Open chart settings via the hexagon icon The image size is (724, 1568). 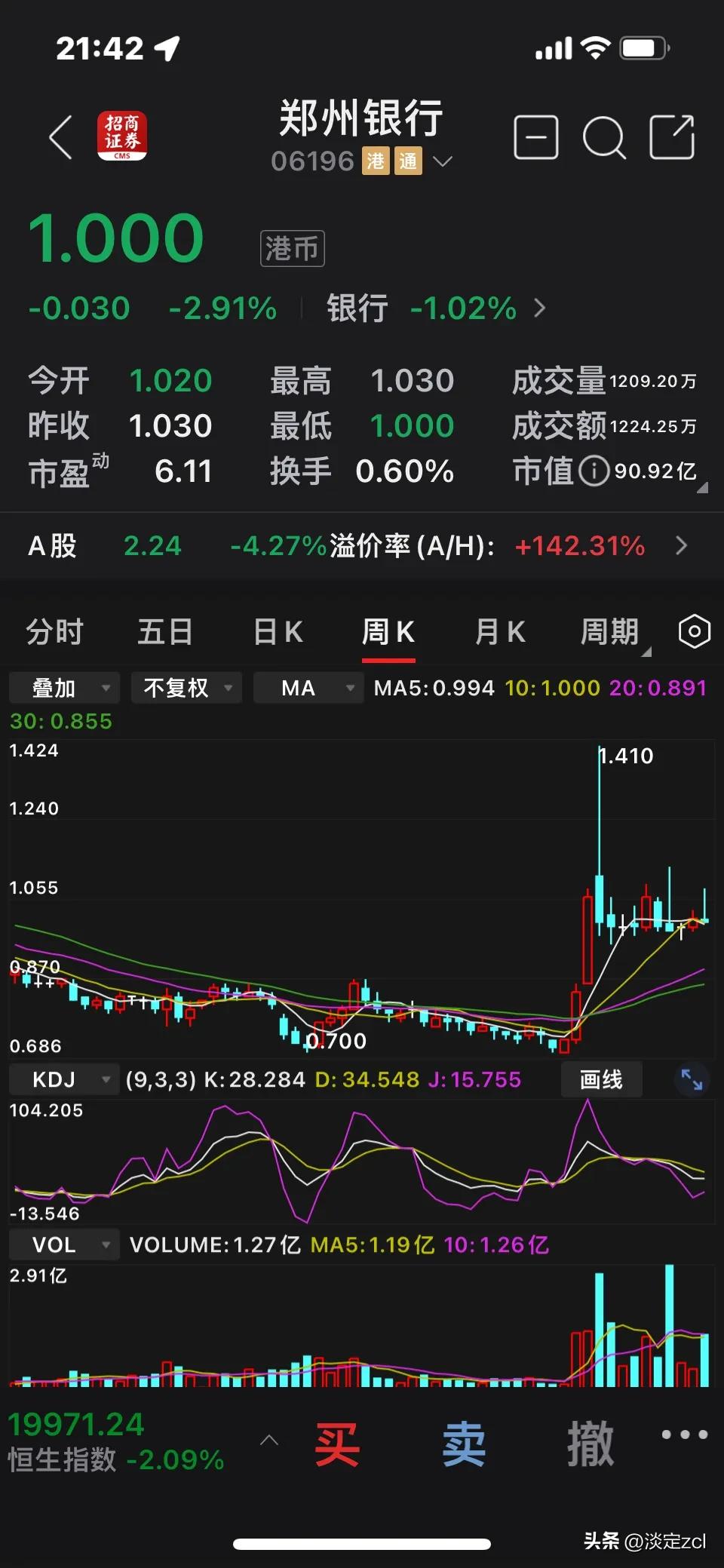click(x=692, y=632)
